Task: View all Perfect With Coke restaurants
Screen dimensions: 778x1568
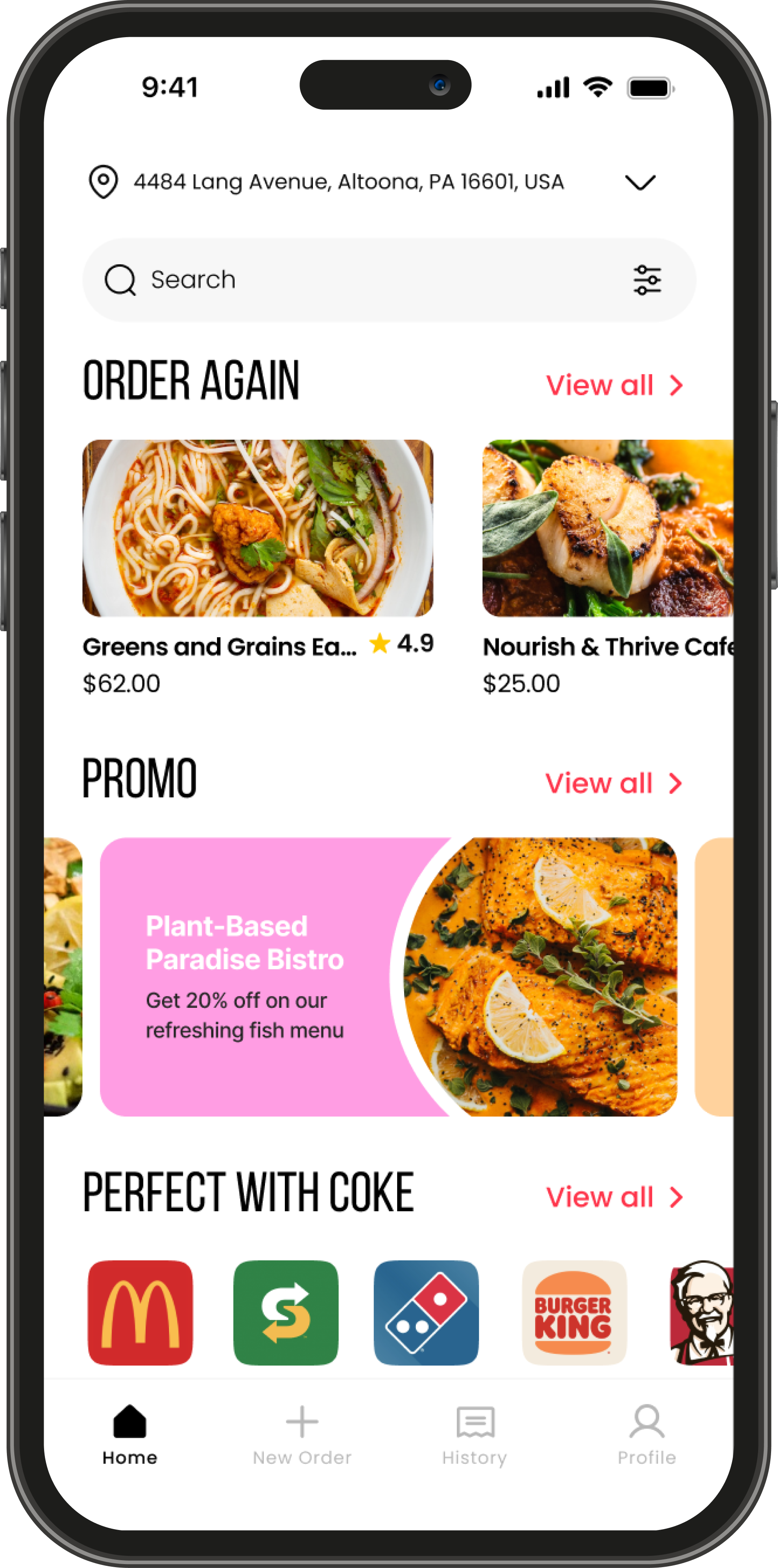Action: (614, 1197)
